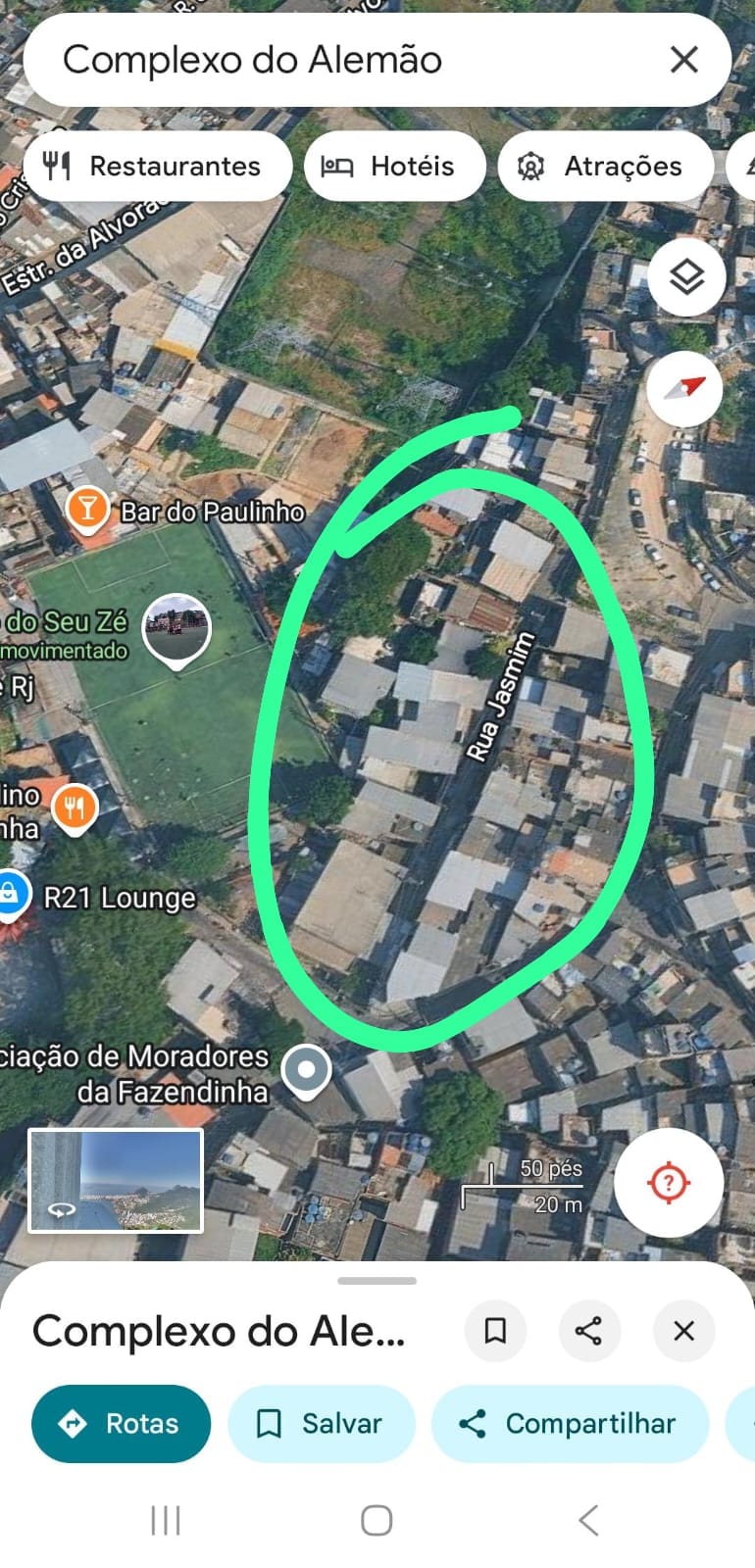Show Atrações on the map
The height and width of the screenshot is (1568, 755).
[x=604, y=167]
